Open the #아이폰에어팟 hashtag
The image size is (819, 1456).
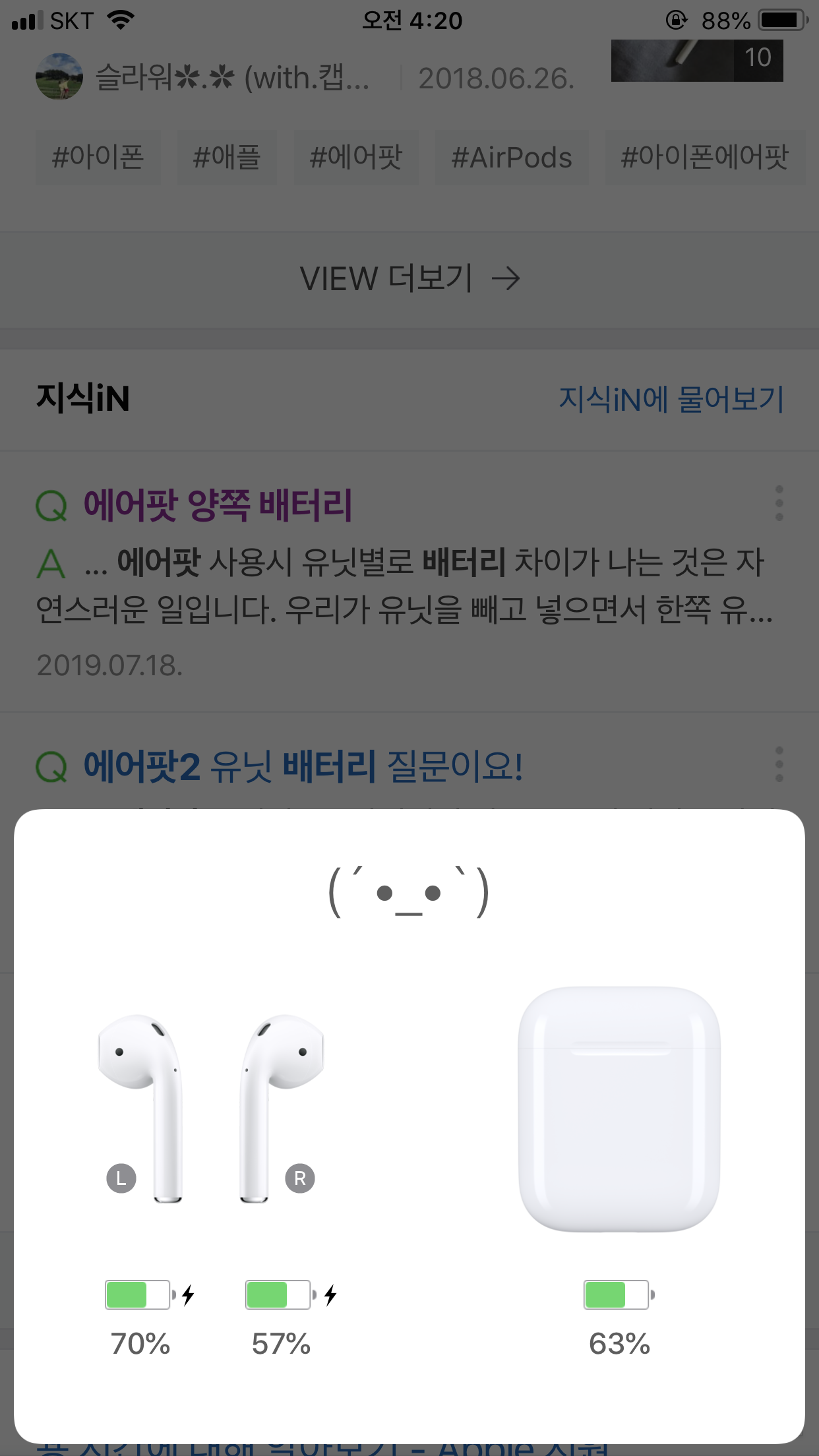point(704,158)
